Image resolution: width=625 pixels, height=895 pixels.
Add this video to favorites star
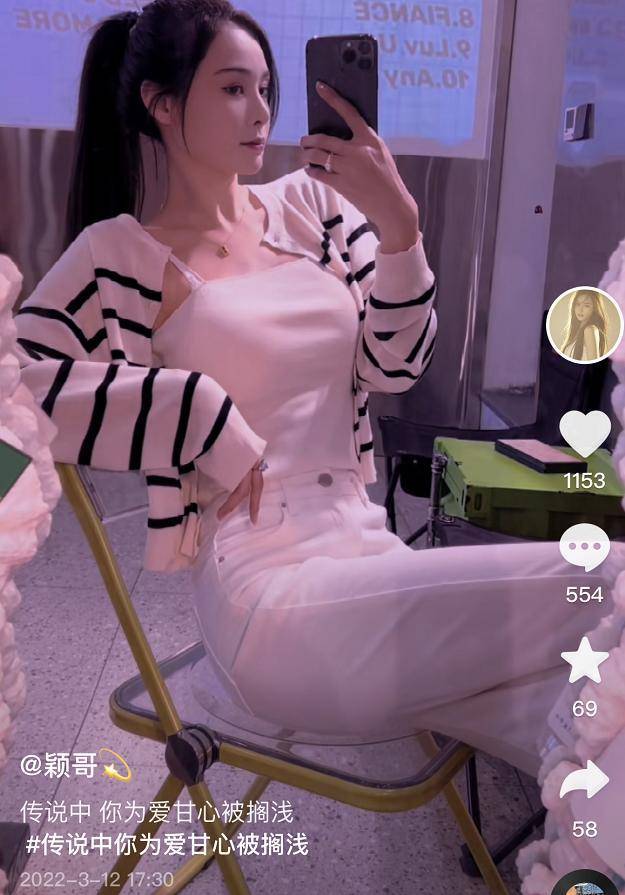[584, 662]
